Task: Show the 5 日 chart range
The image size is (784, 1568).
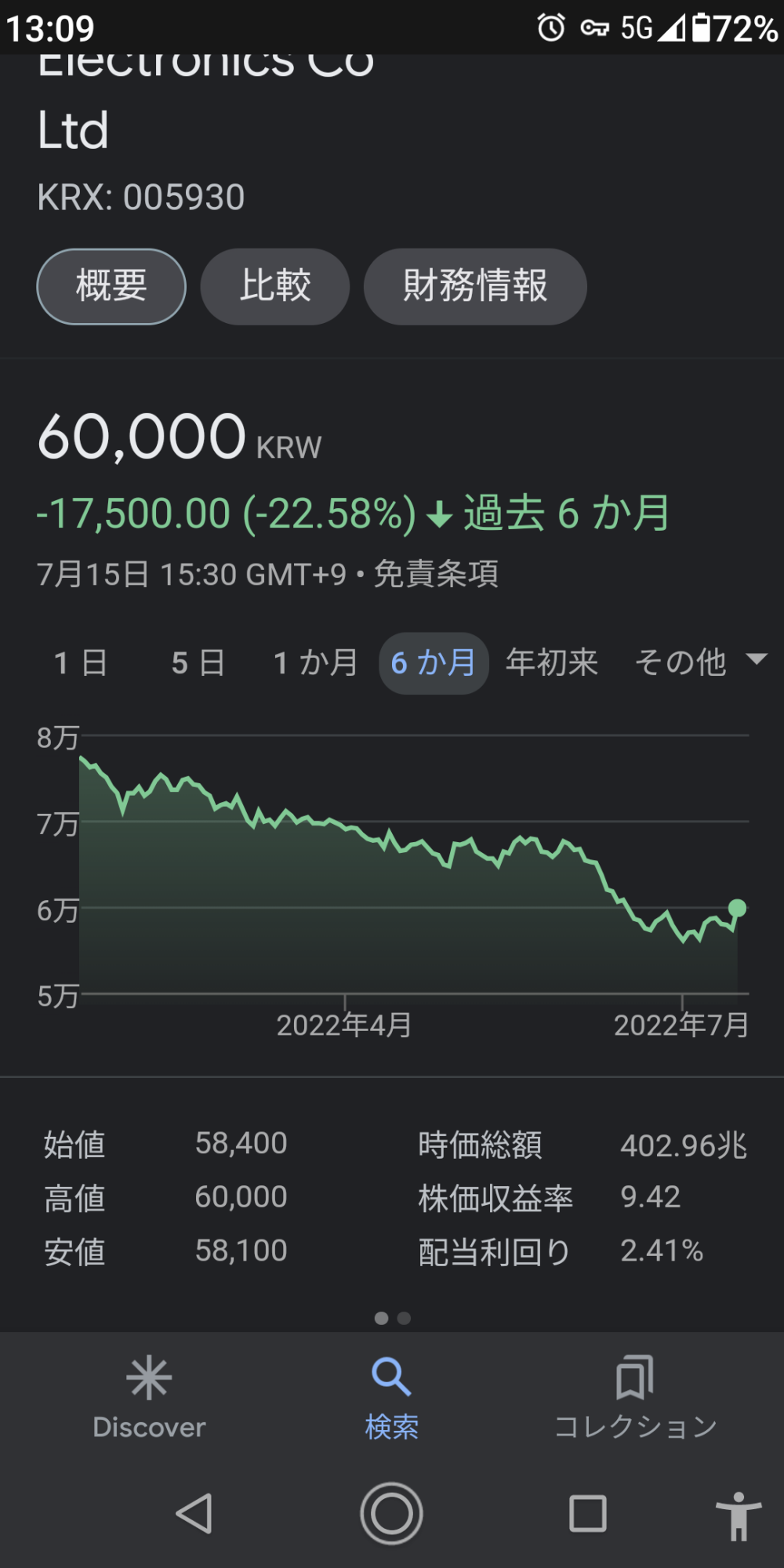Action: point(198,663)
